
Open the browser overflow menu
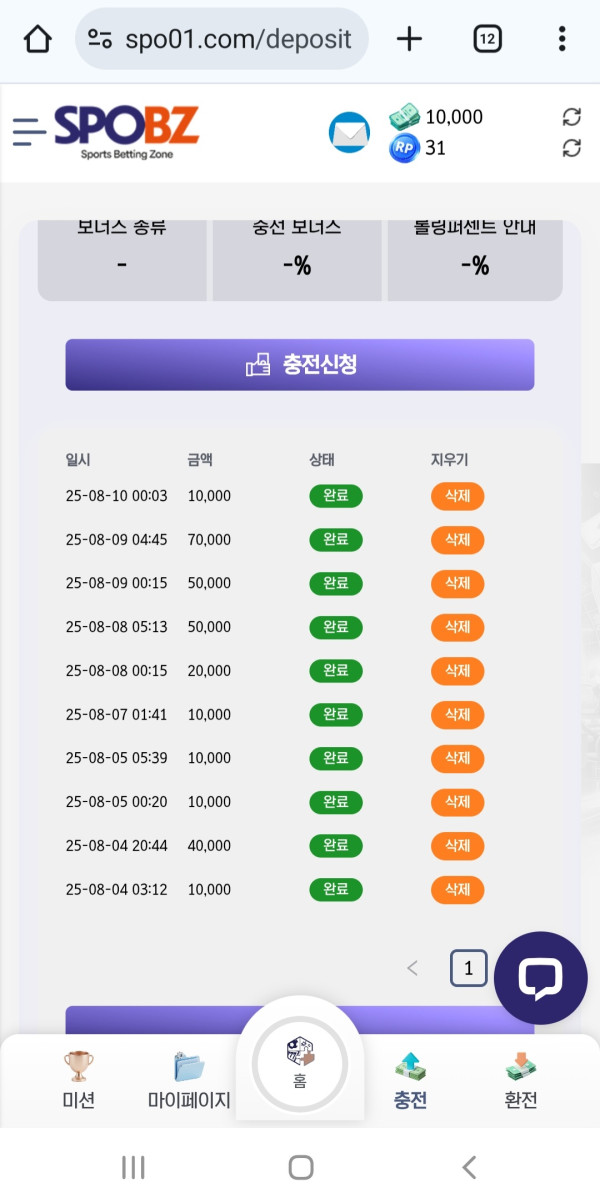562,39
